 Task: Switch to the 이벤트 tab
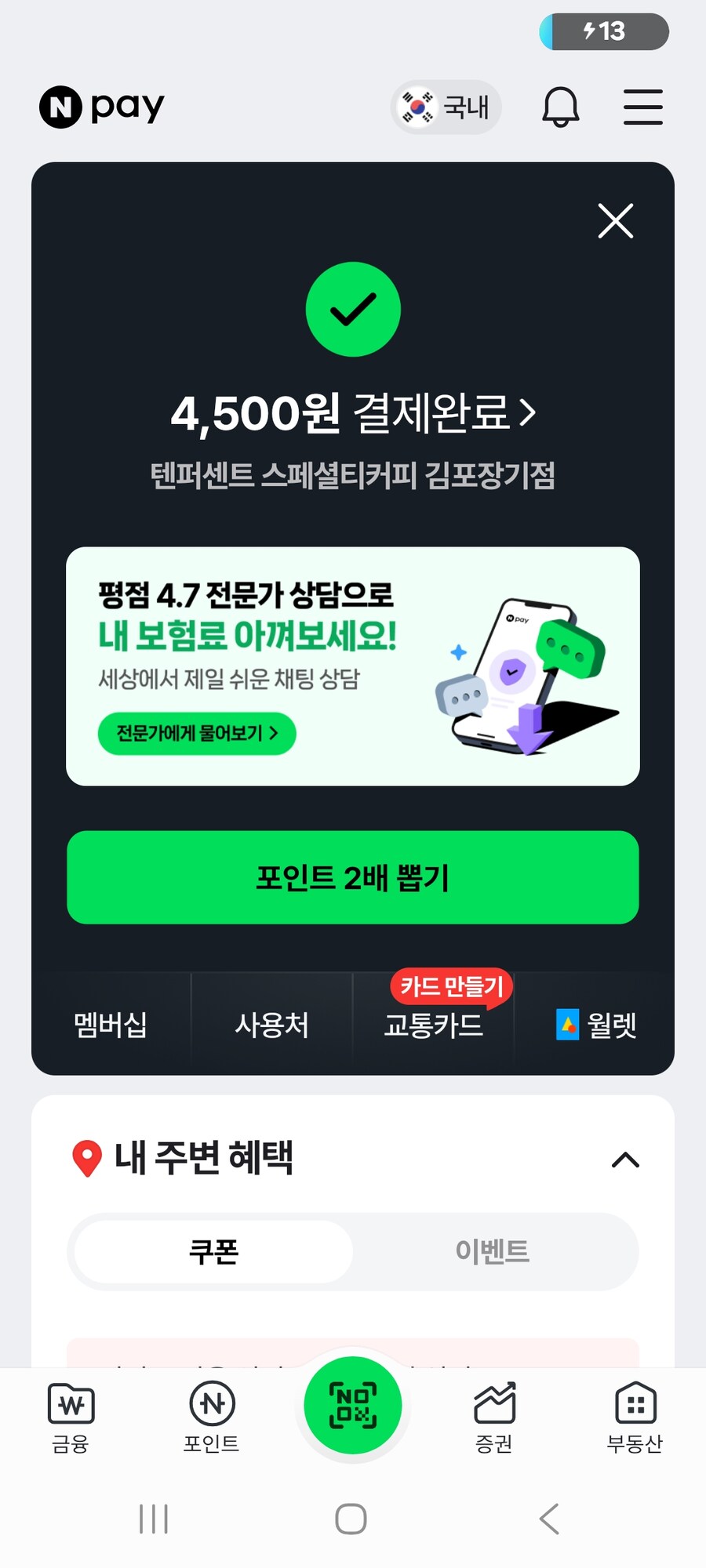point(493,1252)
